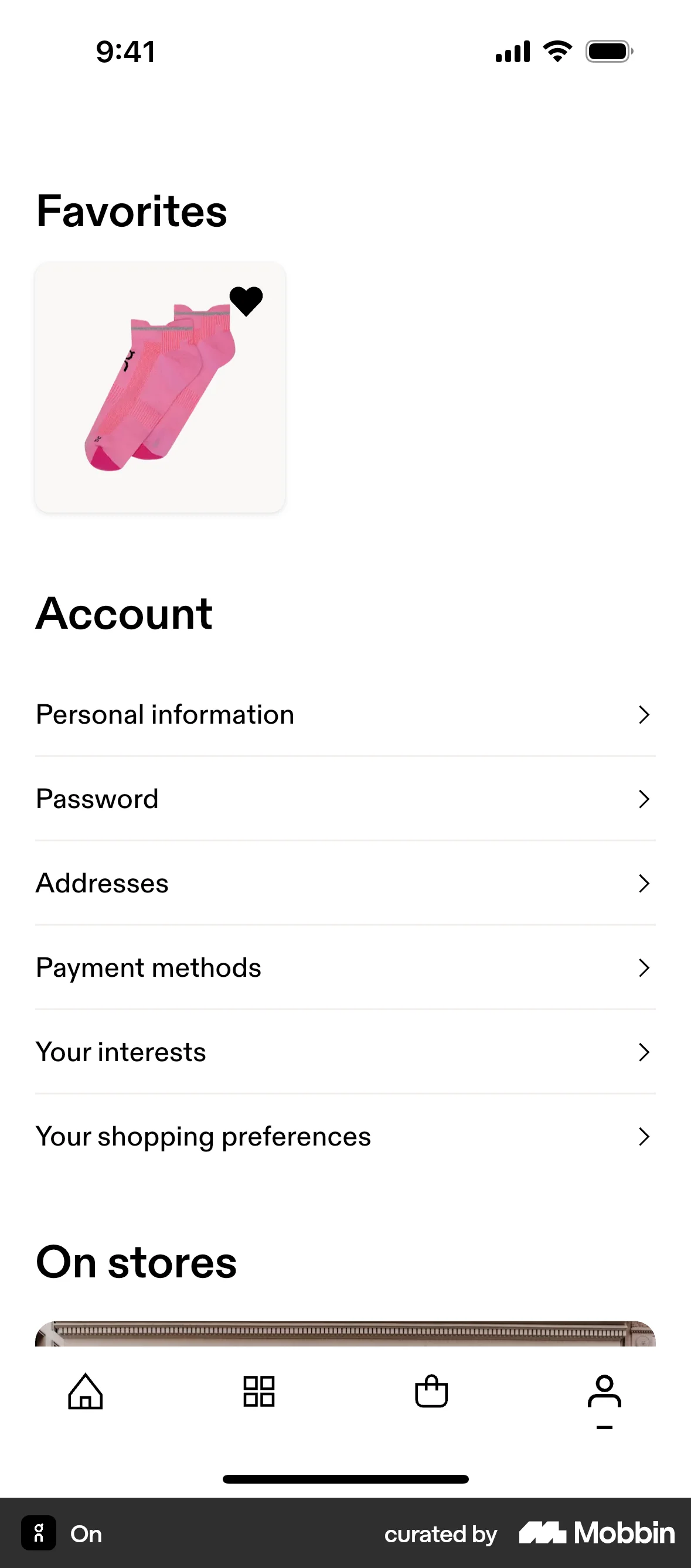Expand Payment methods via chevron
The image size is (691, 1568).
[645, 968]
